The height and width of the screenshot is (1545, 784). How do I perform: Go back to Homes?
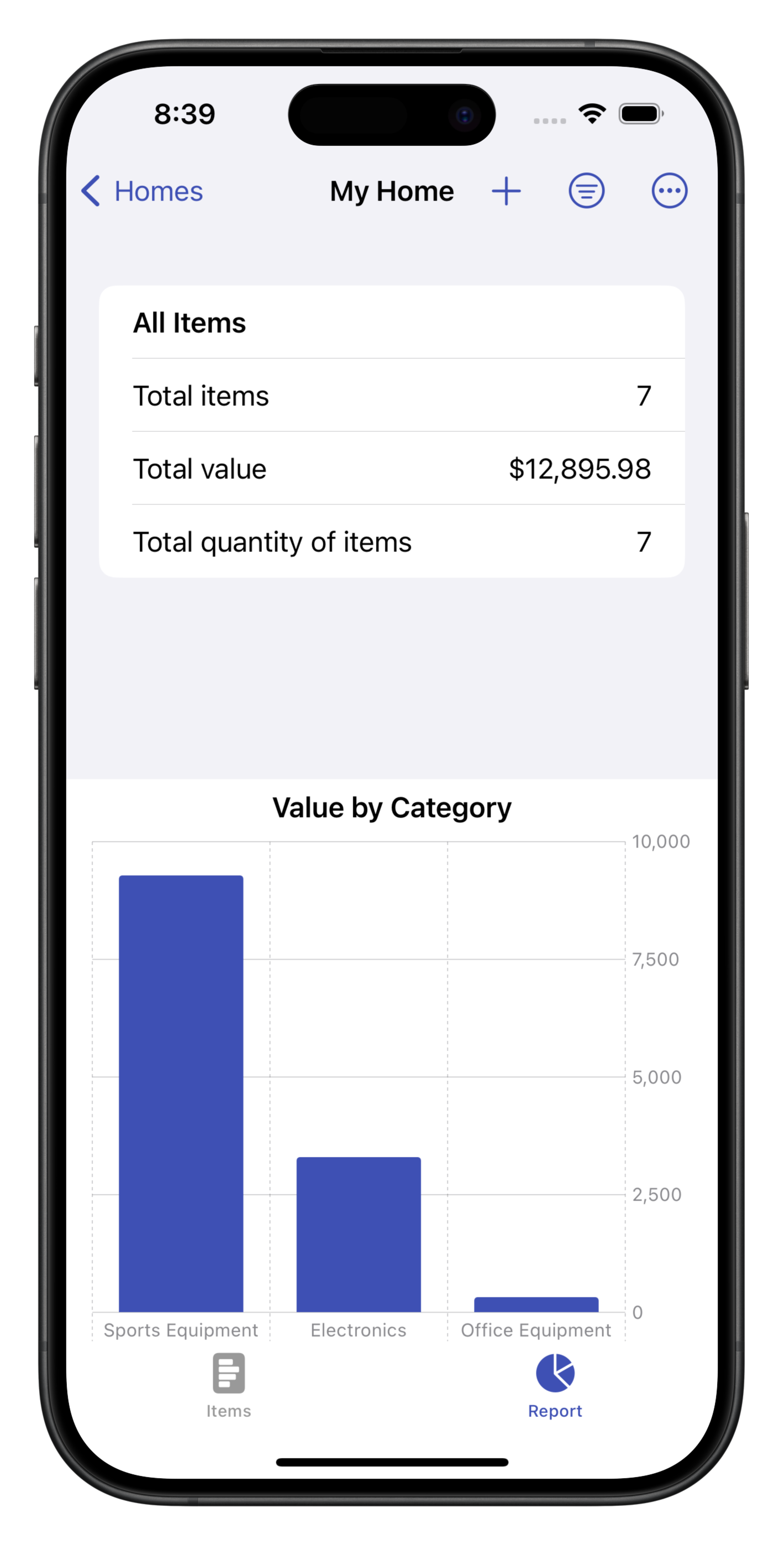tap(142, 191)
